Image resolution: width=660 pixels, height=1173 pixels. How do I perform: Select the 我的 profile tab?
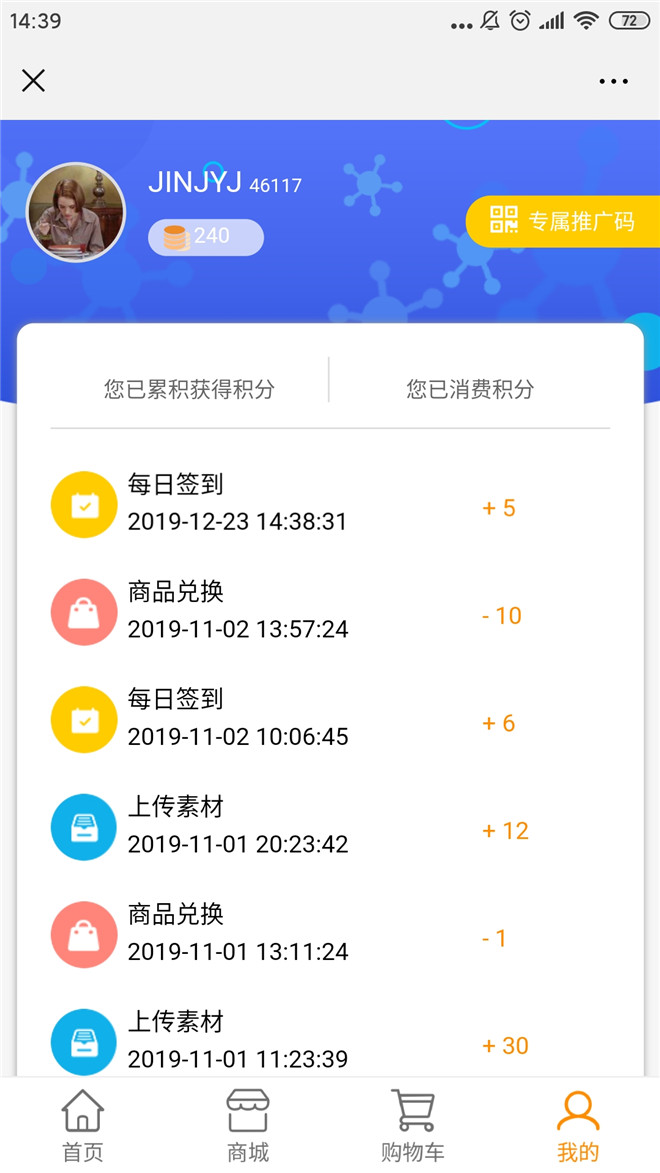577,1126
